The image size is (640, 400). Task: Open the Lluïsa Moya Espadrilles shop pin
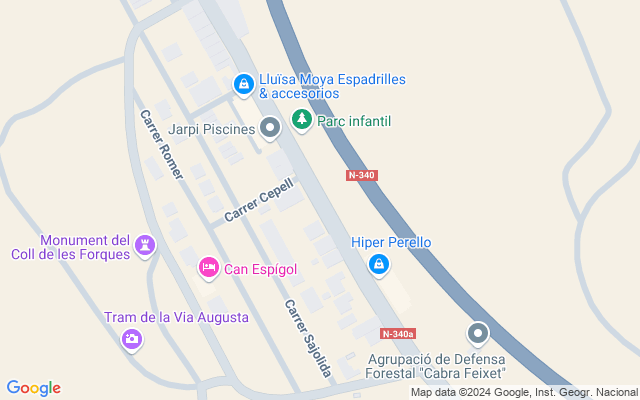(x=242, y=86)
